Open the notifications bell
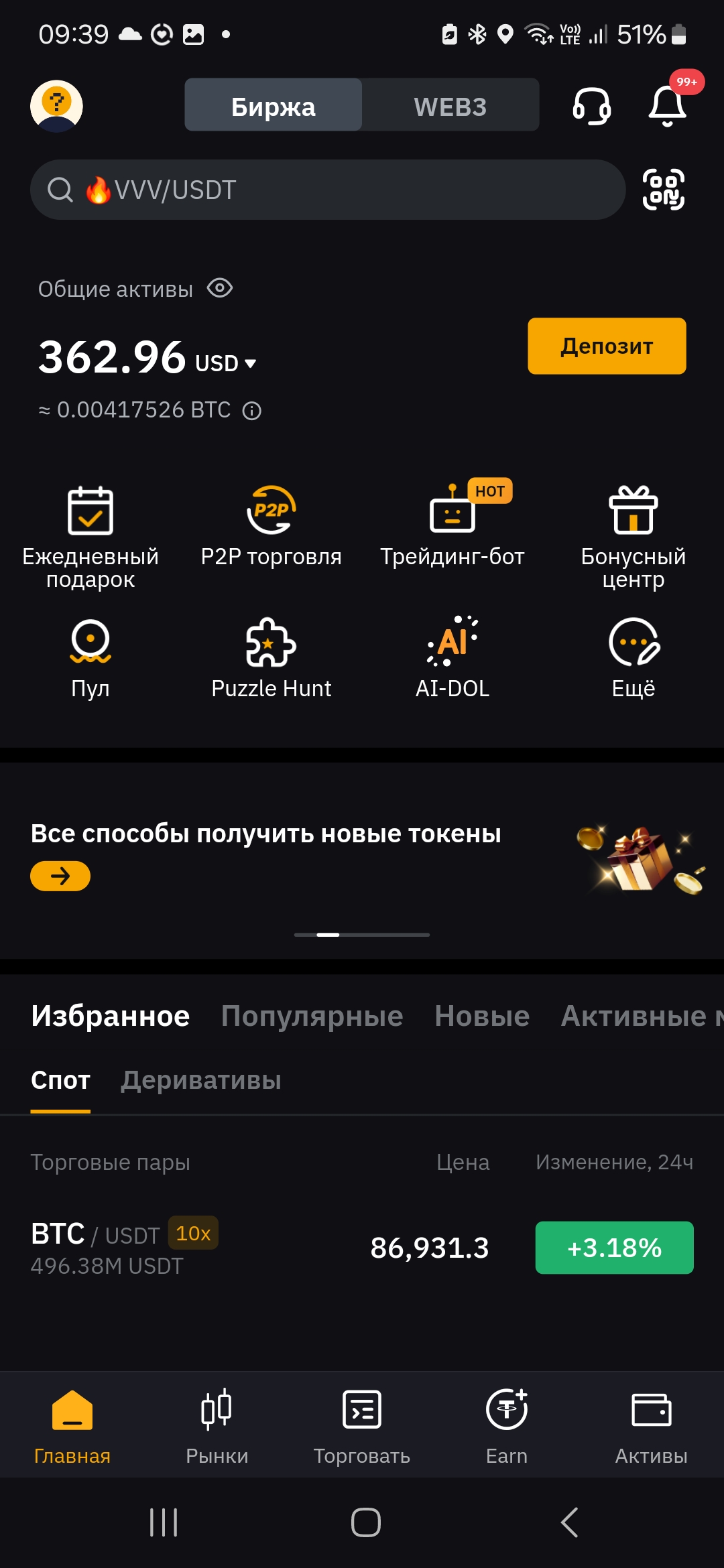Image resolution: width=724 pixels, height=1568 pixels. (668, 106)
